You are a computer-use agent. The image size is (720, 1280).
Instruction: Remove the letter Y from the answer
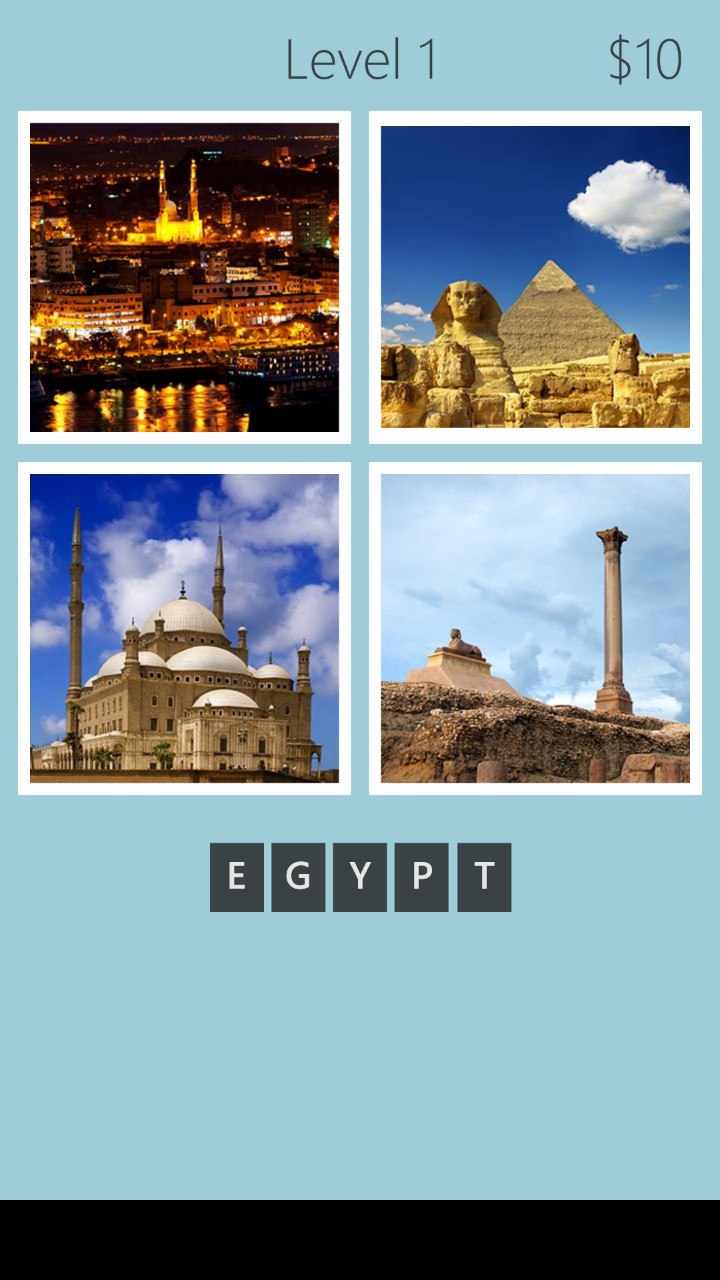360,877
